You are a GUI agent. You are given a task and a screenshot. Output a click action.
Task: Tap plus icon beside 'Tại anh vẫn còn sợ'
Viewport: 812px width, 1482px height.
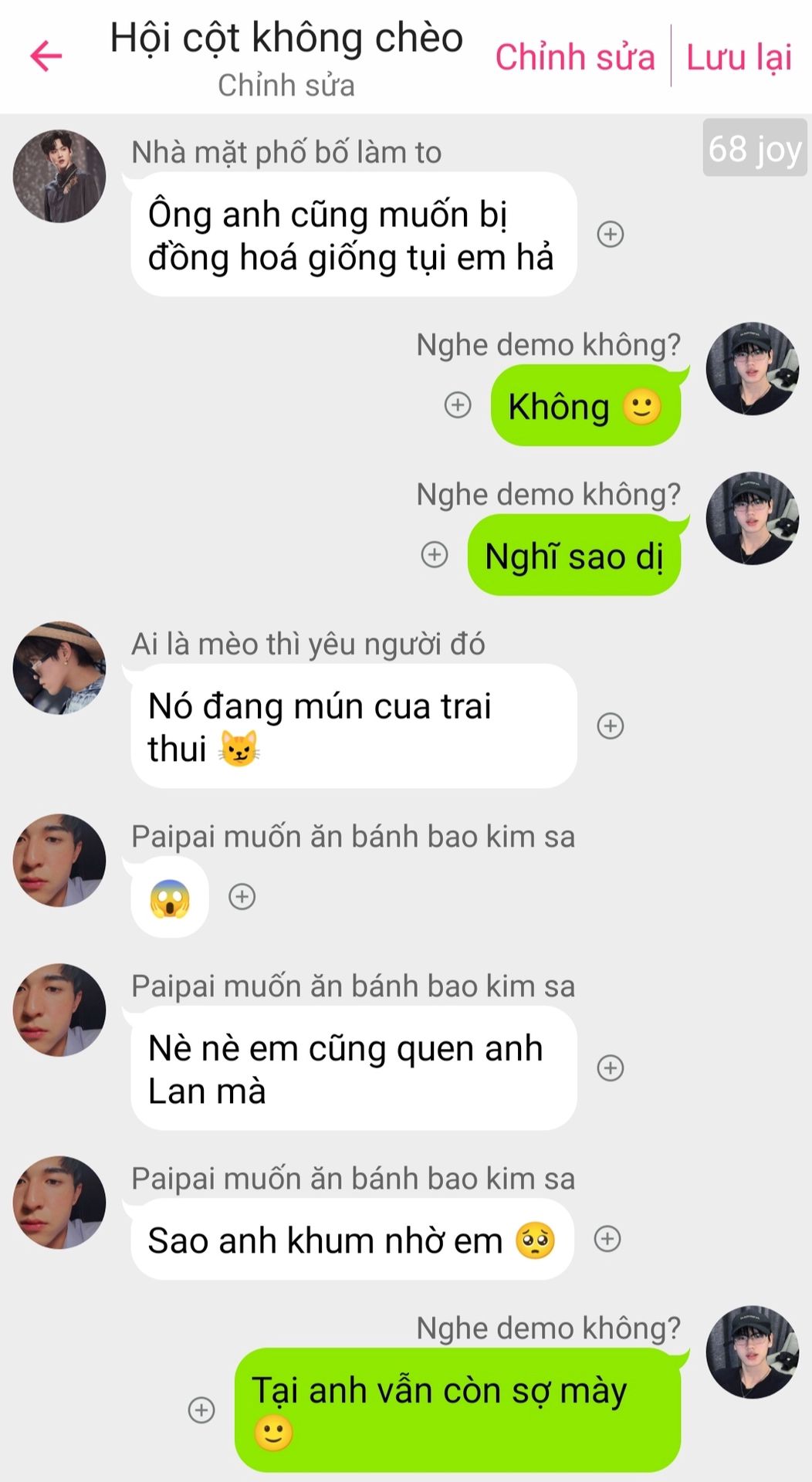click(201, 1410)
